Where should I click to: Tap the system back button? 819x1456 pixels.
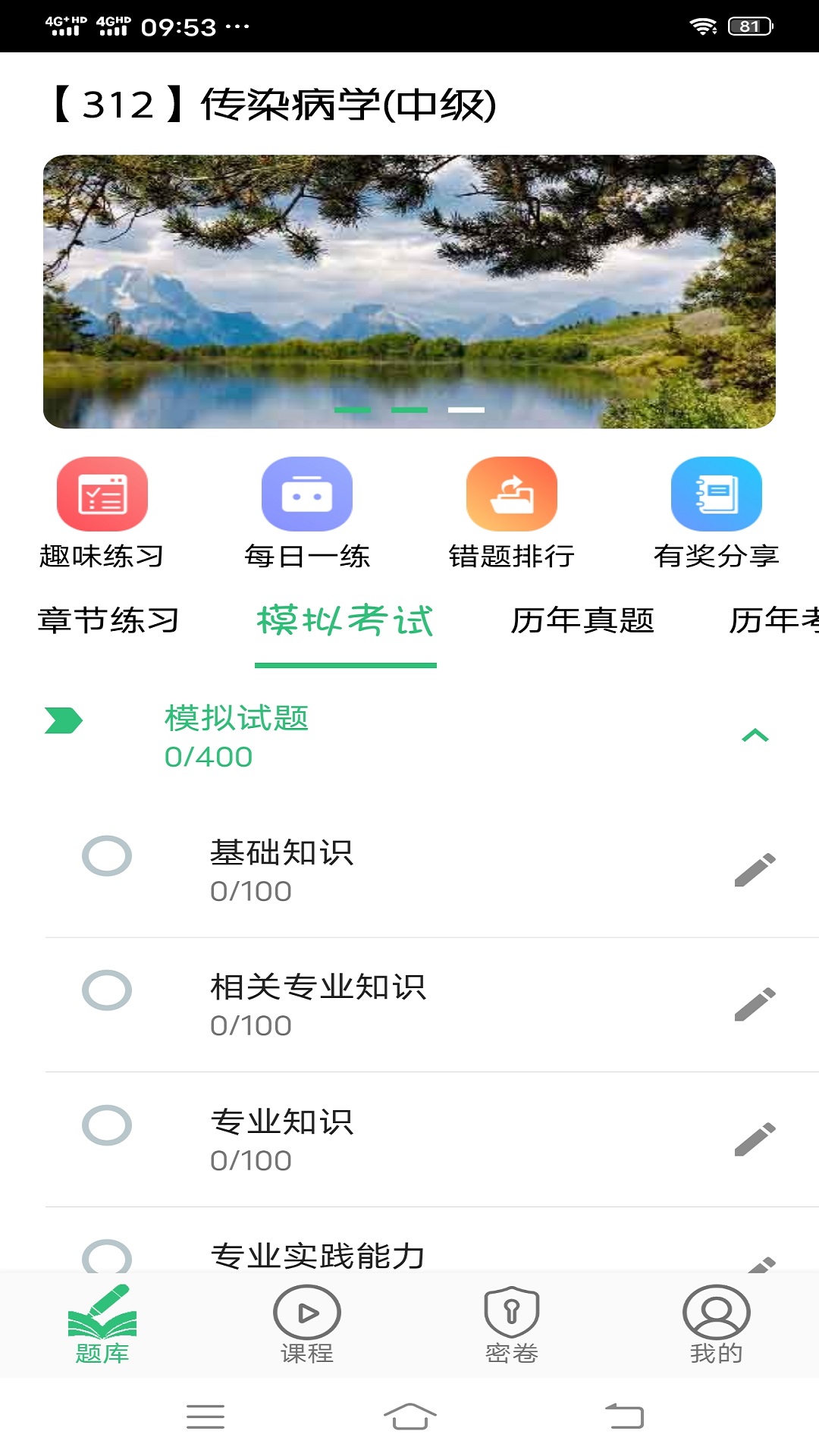coord(624,1417)
